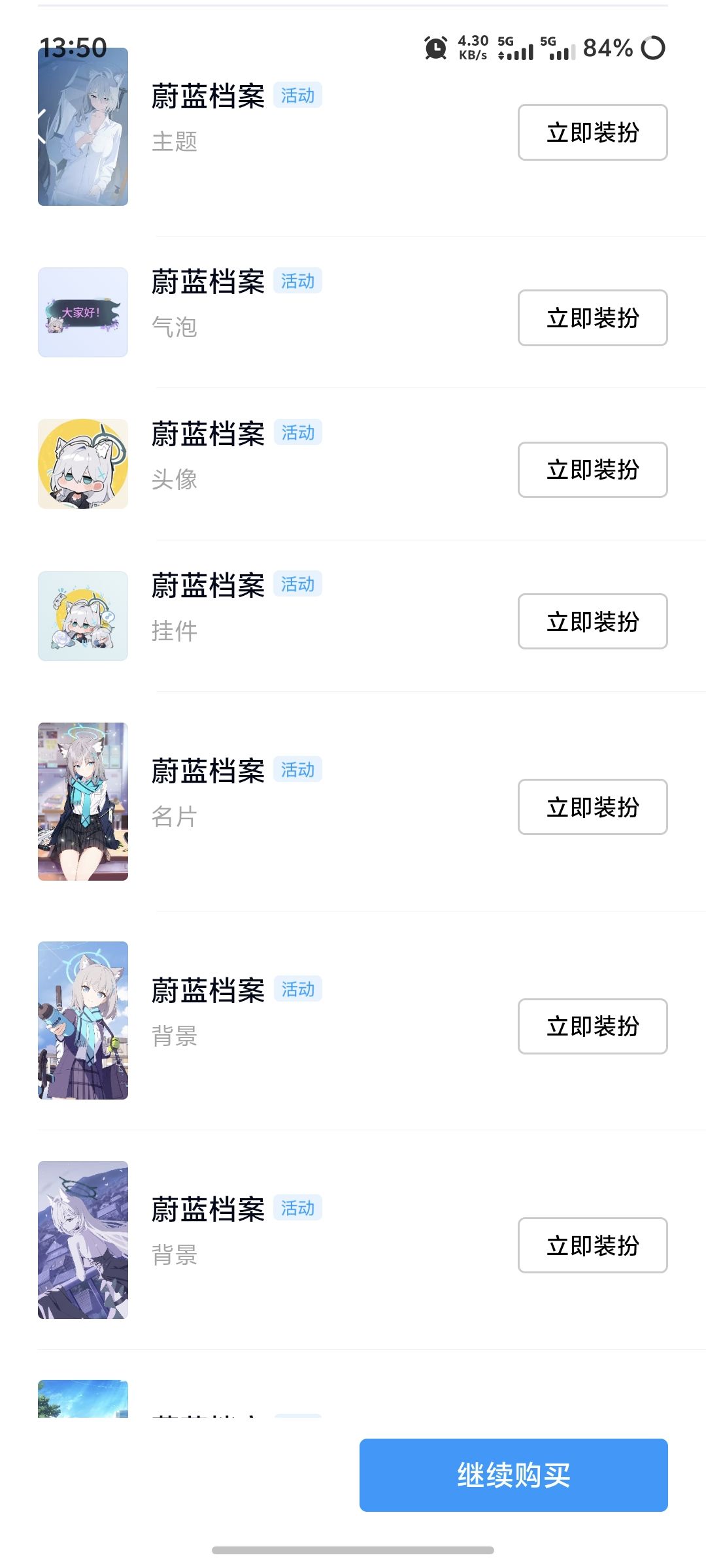Use the 名片 card with 立即装扮
Image resolution: width=706 pixels, height=1568 pixels.
[592, 806]
